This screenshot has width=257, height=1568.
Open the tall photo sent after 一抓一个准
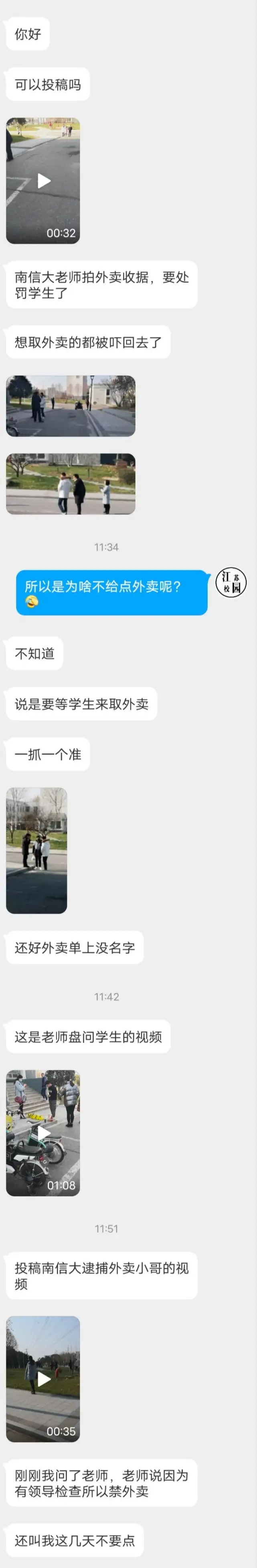click(x=36, y=850)
